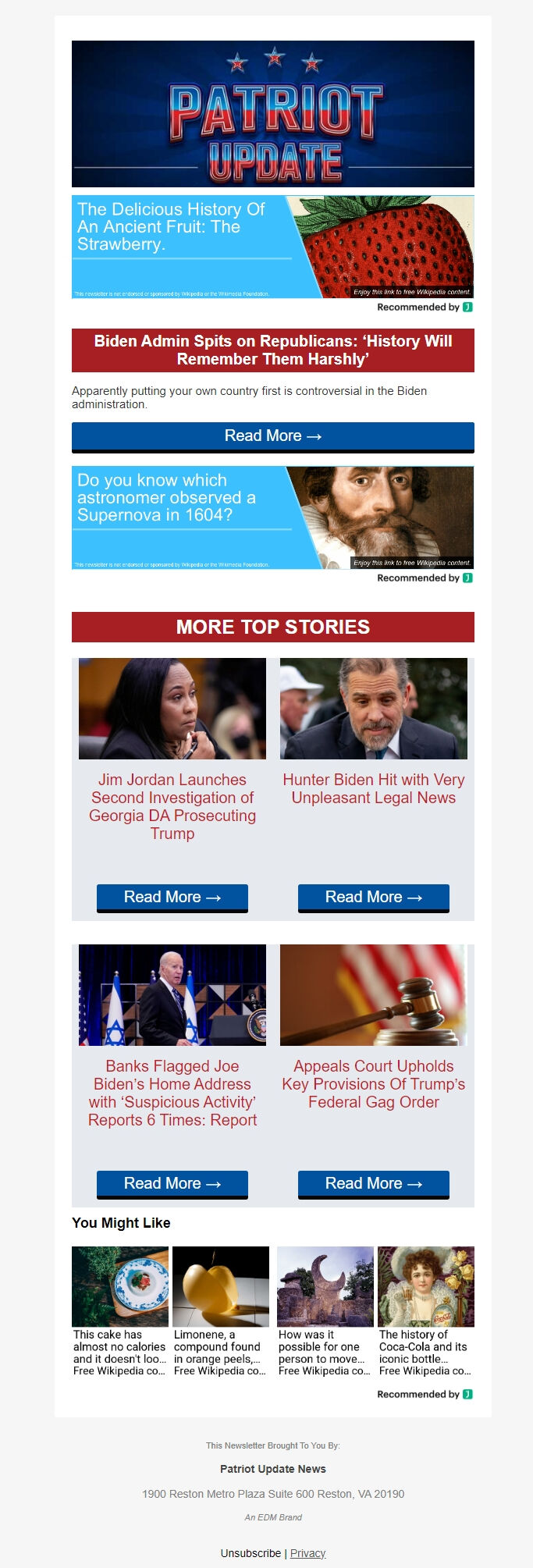Open the 1604 supernova astronomer banner
Viewport: 533px width, 1568px height.
(272, 517)
